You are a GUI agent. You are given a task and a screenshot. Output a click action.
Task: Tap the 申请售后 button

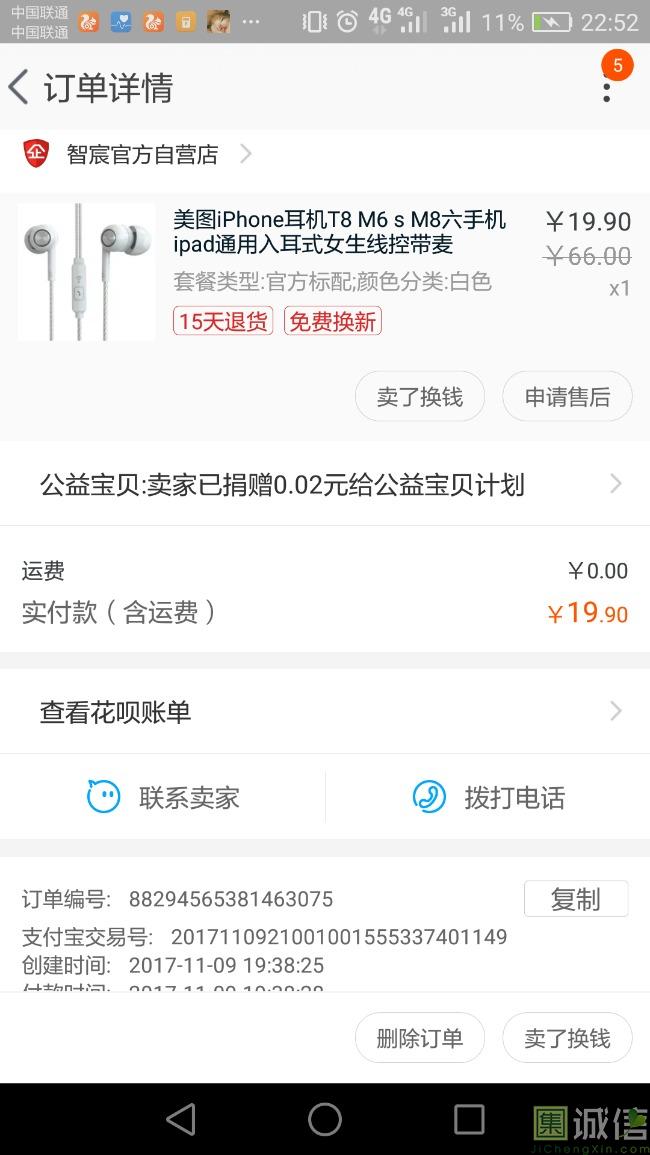click(567, 397)
